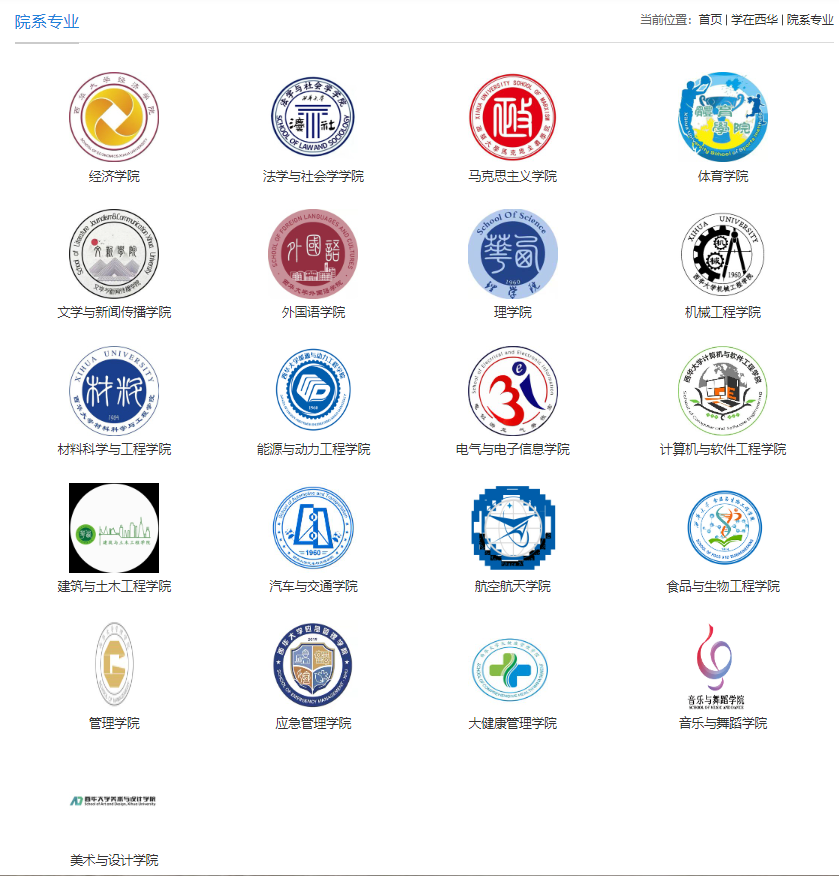Open the 经济学院 tile

tap(114, 117)
